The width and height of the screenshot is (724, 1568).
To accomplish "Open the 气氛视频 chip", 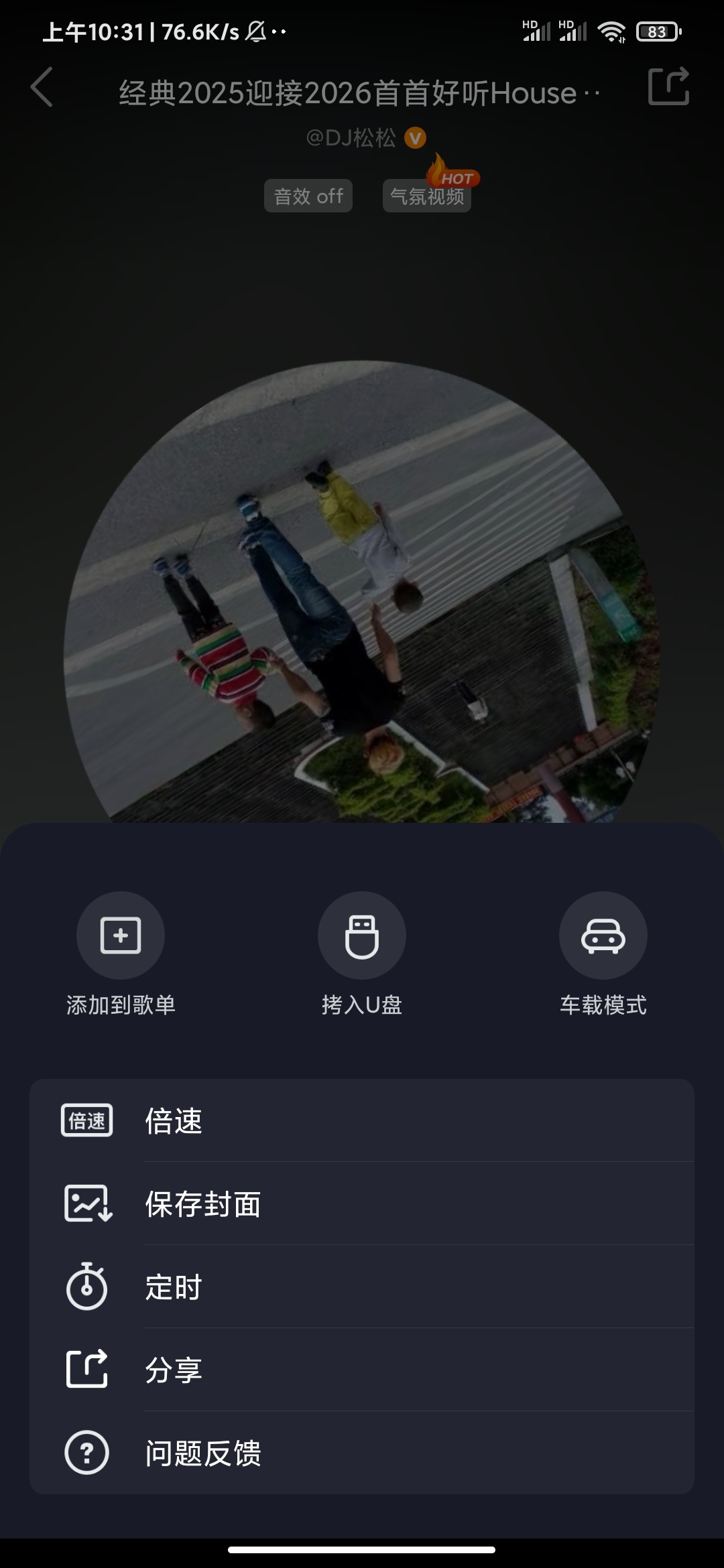I will 427,196.
